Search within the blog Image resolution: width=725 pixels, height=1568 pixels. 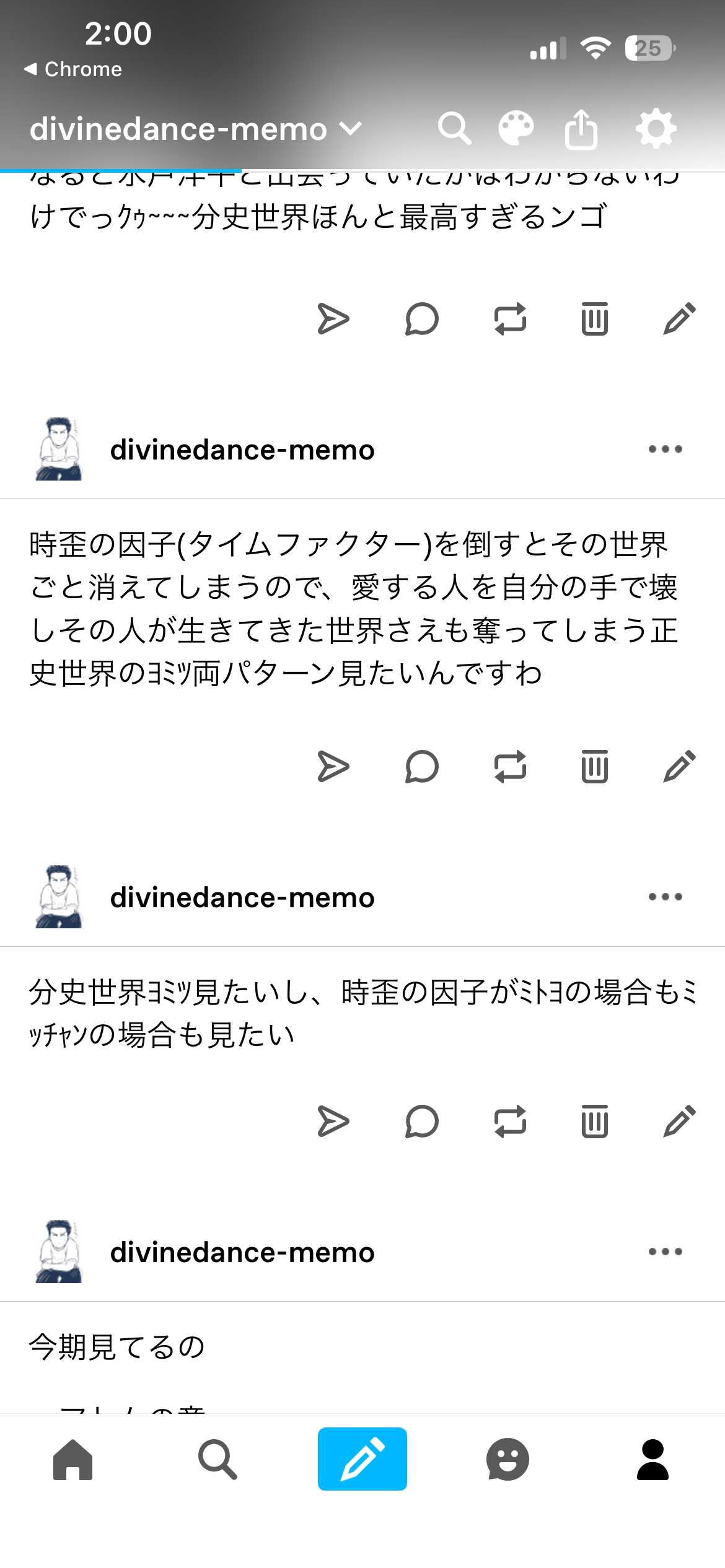tap(454, 129)
